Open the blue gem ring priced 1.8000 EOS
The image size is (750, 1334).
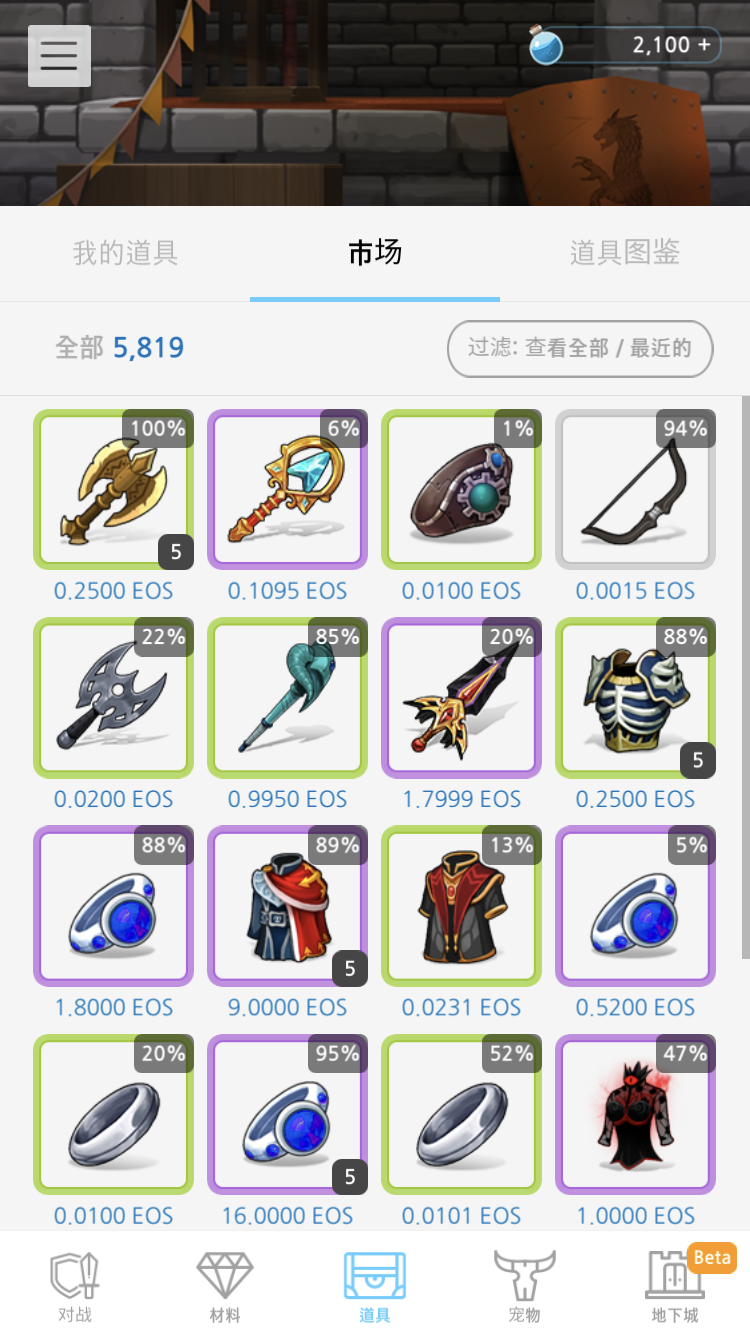click(x=113, y=906)
